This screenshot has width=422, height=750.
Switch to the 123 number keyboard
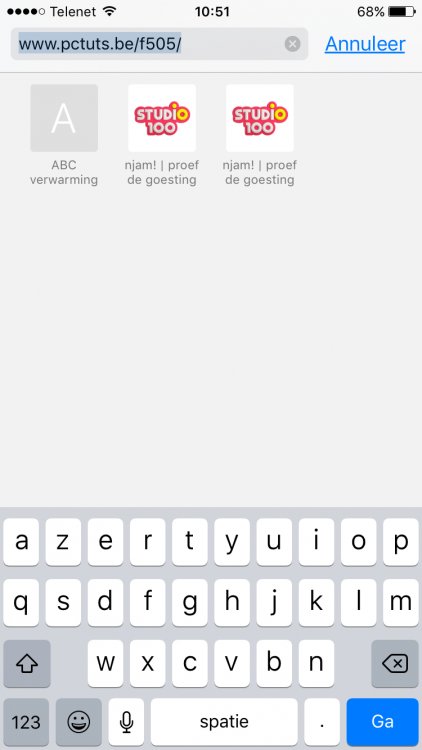pos(26,721)
